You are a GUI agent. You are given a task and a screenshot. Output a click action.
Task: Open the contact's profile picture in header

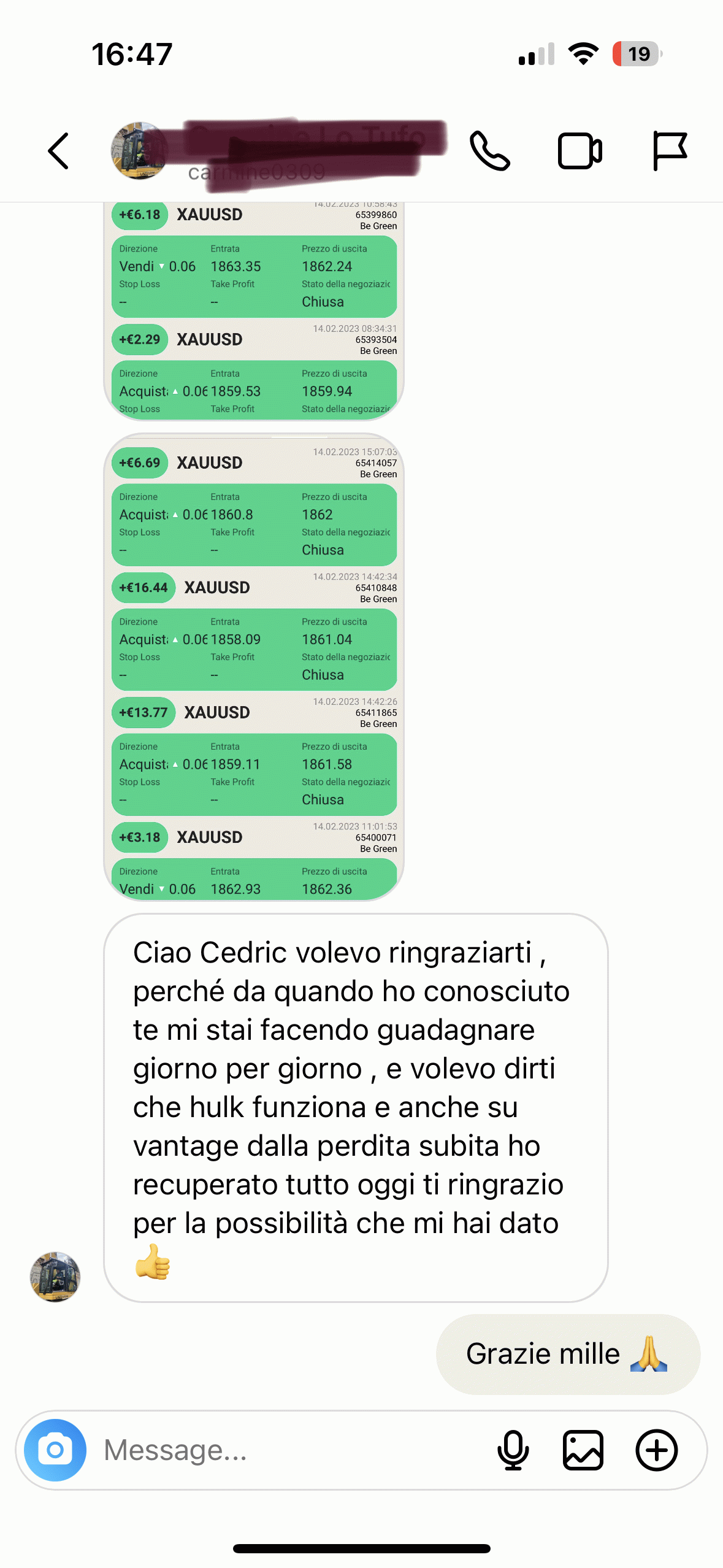tap(139, 151)
